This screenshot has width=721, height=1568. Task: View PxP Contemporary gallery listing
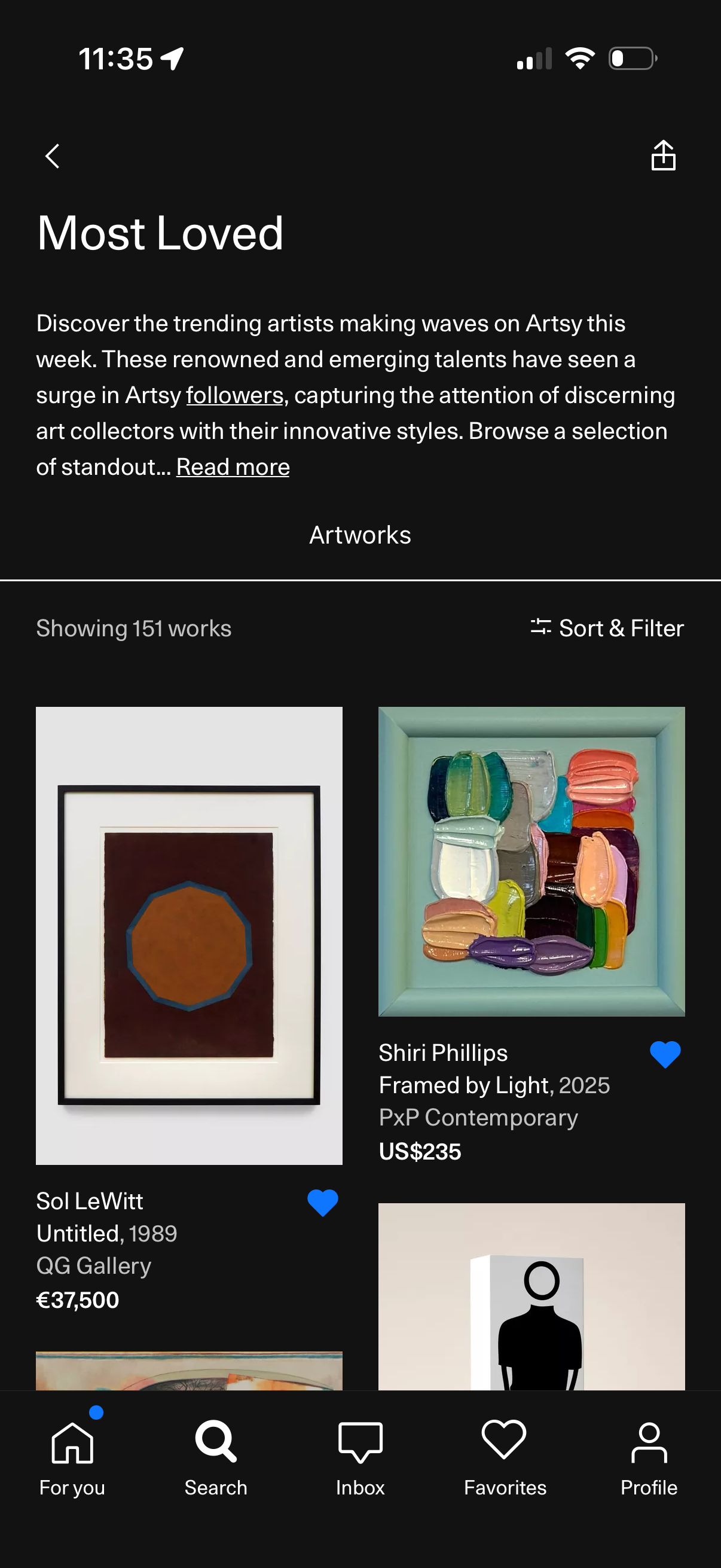pyautogui.click(x=478, y=1118)
